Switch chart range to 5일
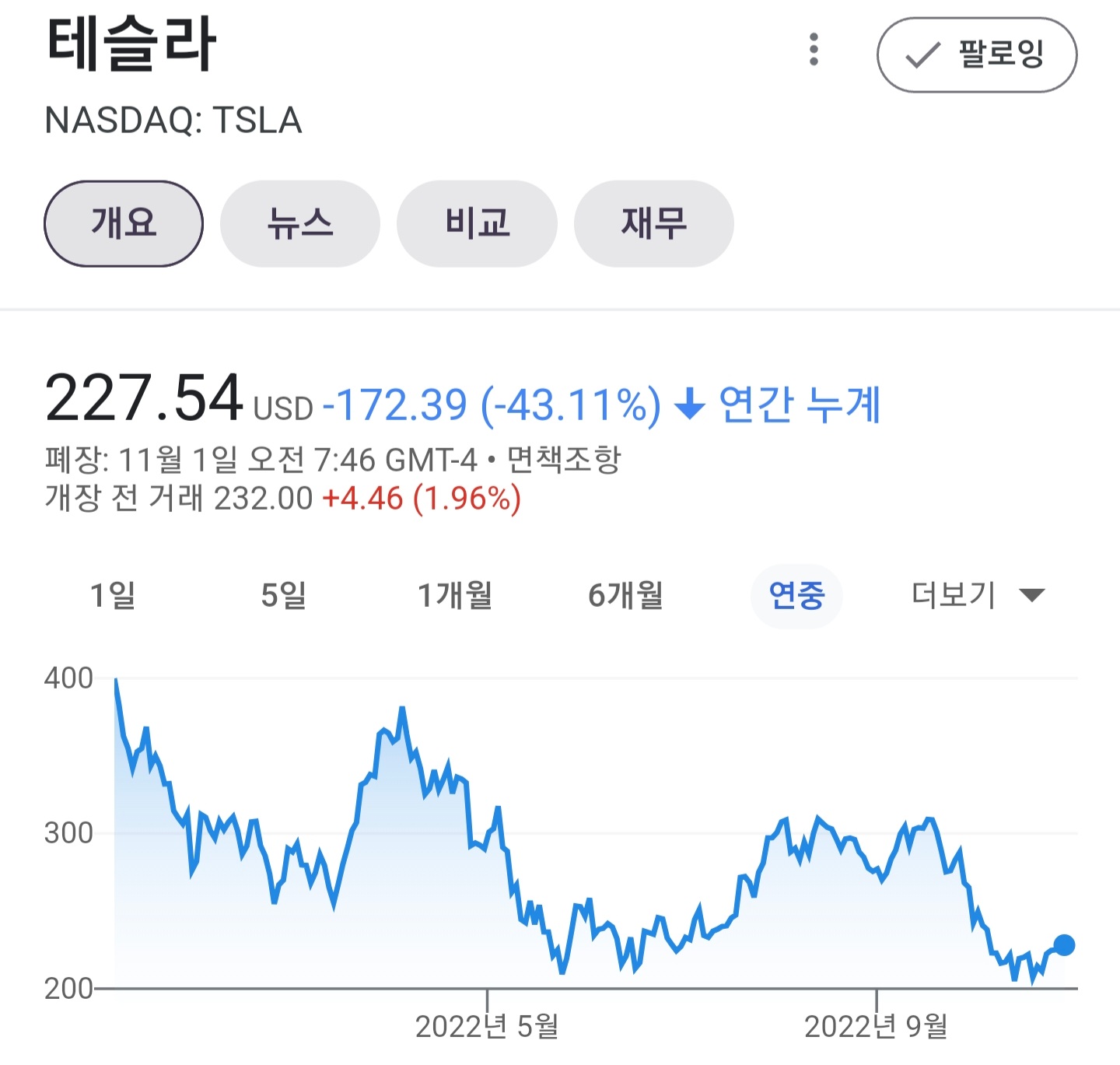This screenshot has height=1065, width=1120. [x=283, y=596]
